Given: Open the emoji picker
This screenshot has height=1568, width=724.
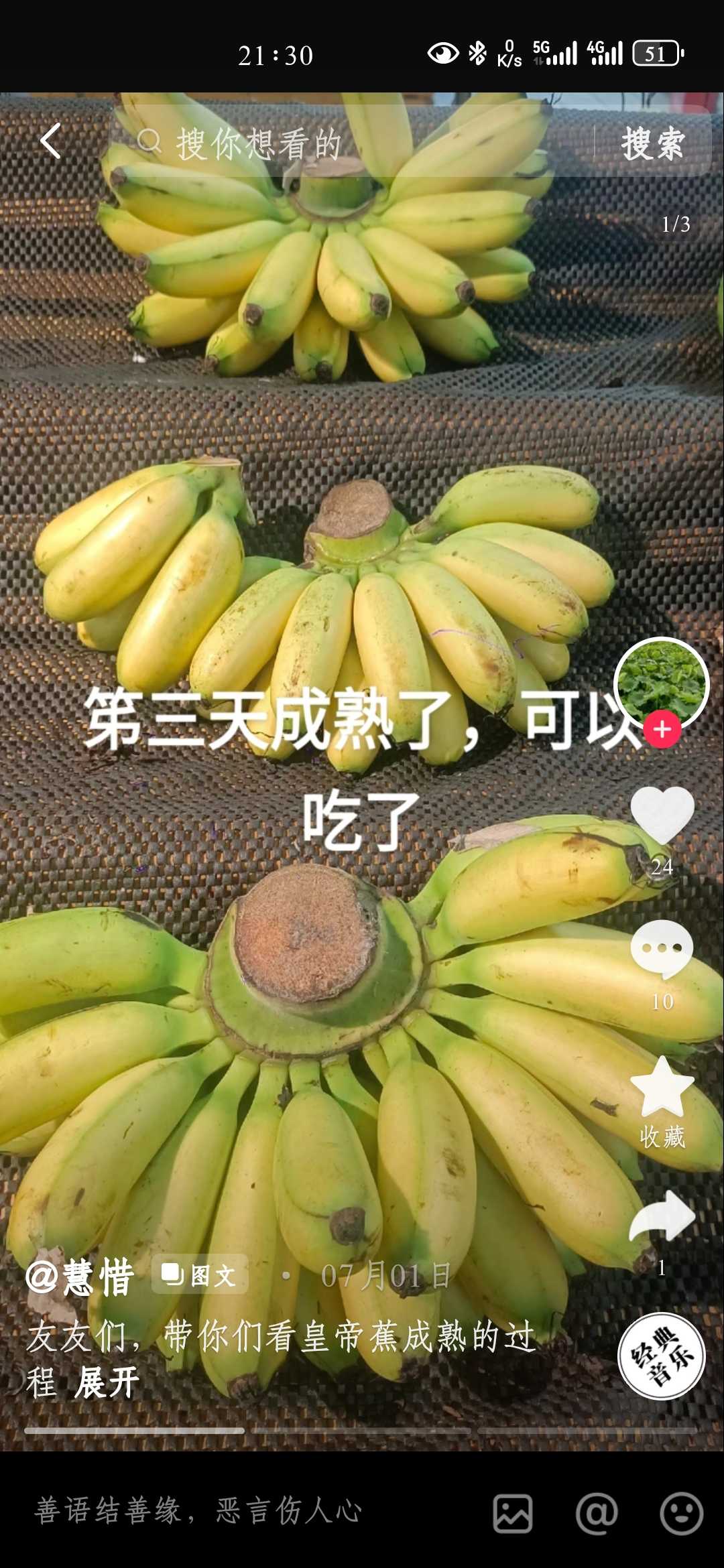Looking at the screenshot, I should click(x=681, y=1513).
